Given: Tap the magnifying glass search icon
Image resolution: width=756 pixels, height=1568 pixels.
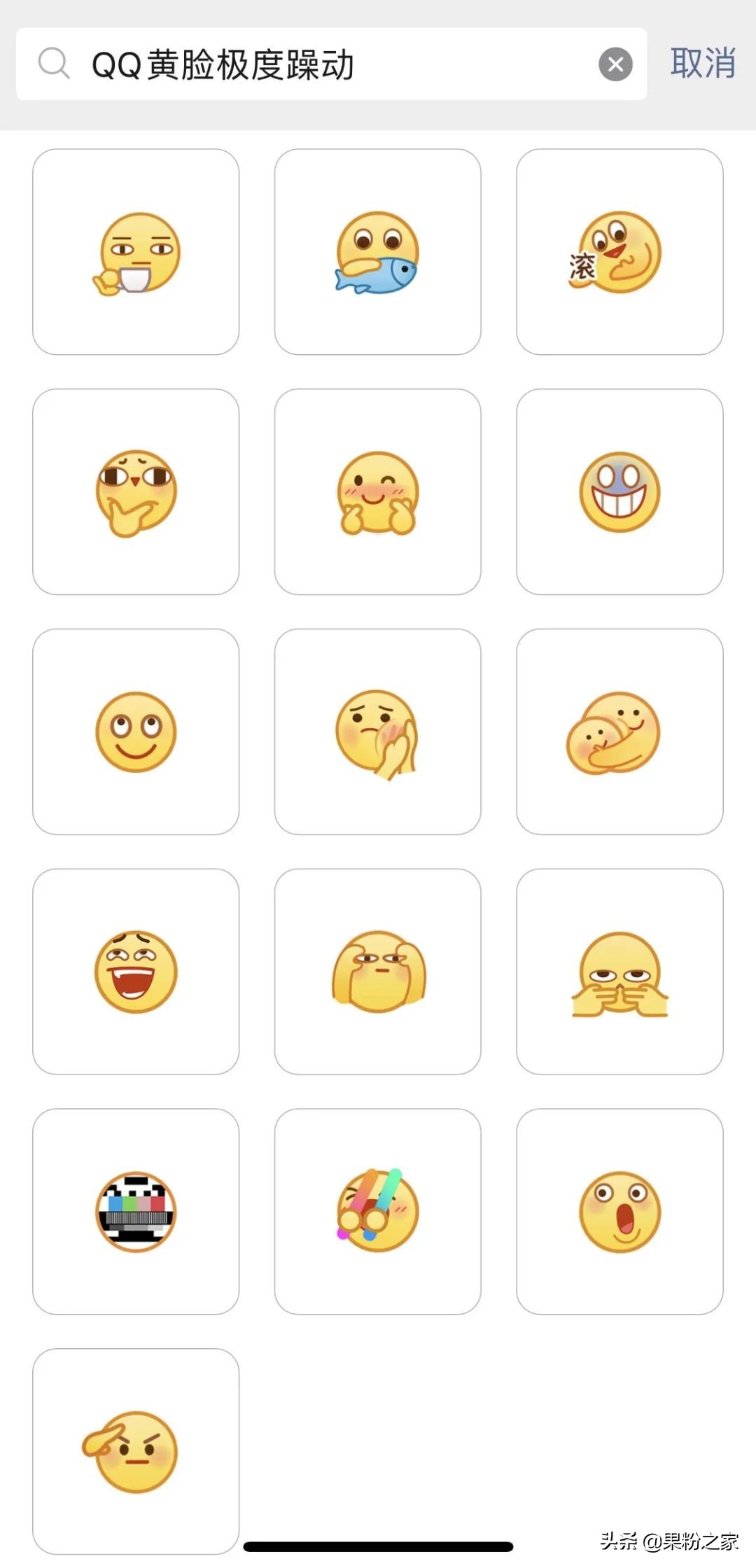Looking at the screenshot, I should click(x=53, y=64).
